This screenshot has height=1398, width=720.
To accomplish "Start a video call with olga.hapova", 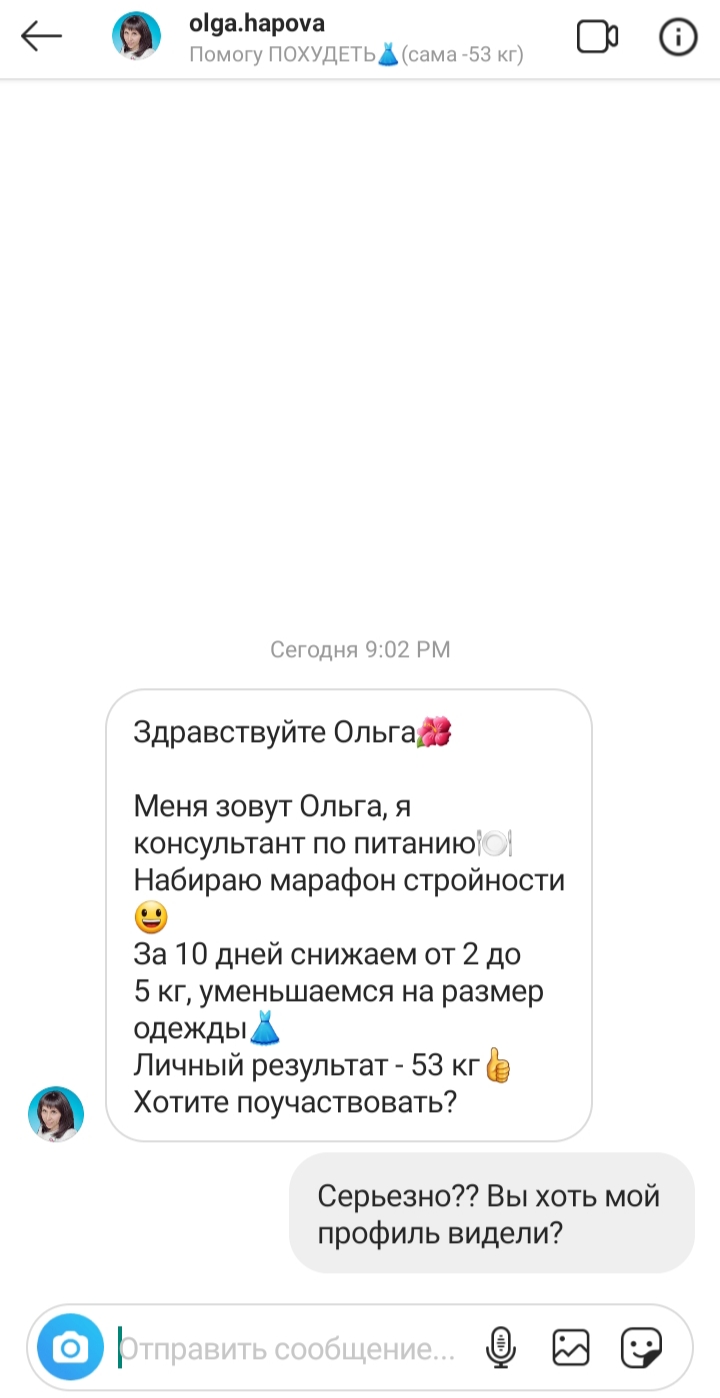I will [597, 37].
